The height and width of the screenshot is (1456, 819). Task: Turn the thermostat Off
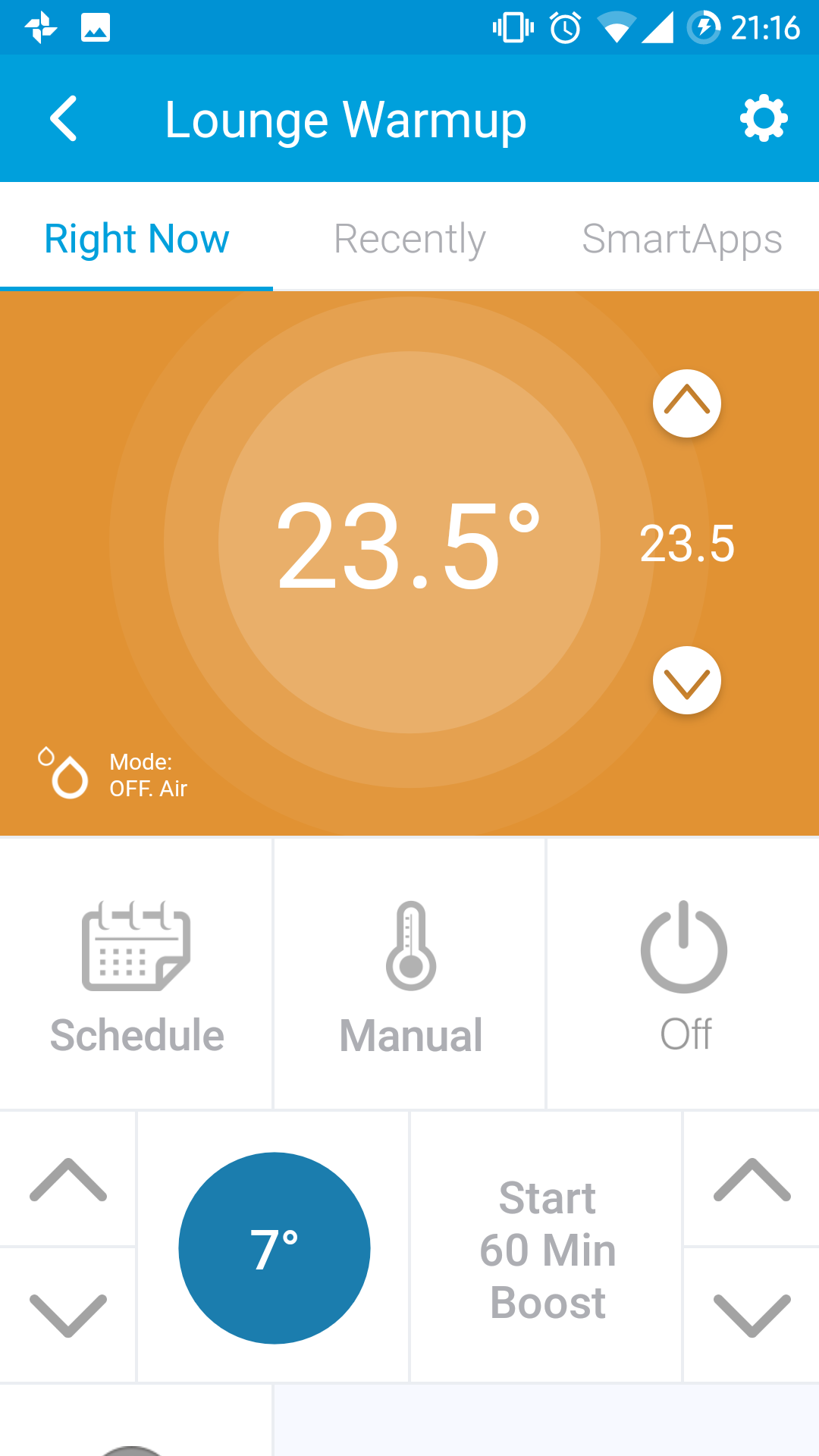click(684, 974)
